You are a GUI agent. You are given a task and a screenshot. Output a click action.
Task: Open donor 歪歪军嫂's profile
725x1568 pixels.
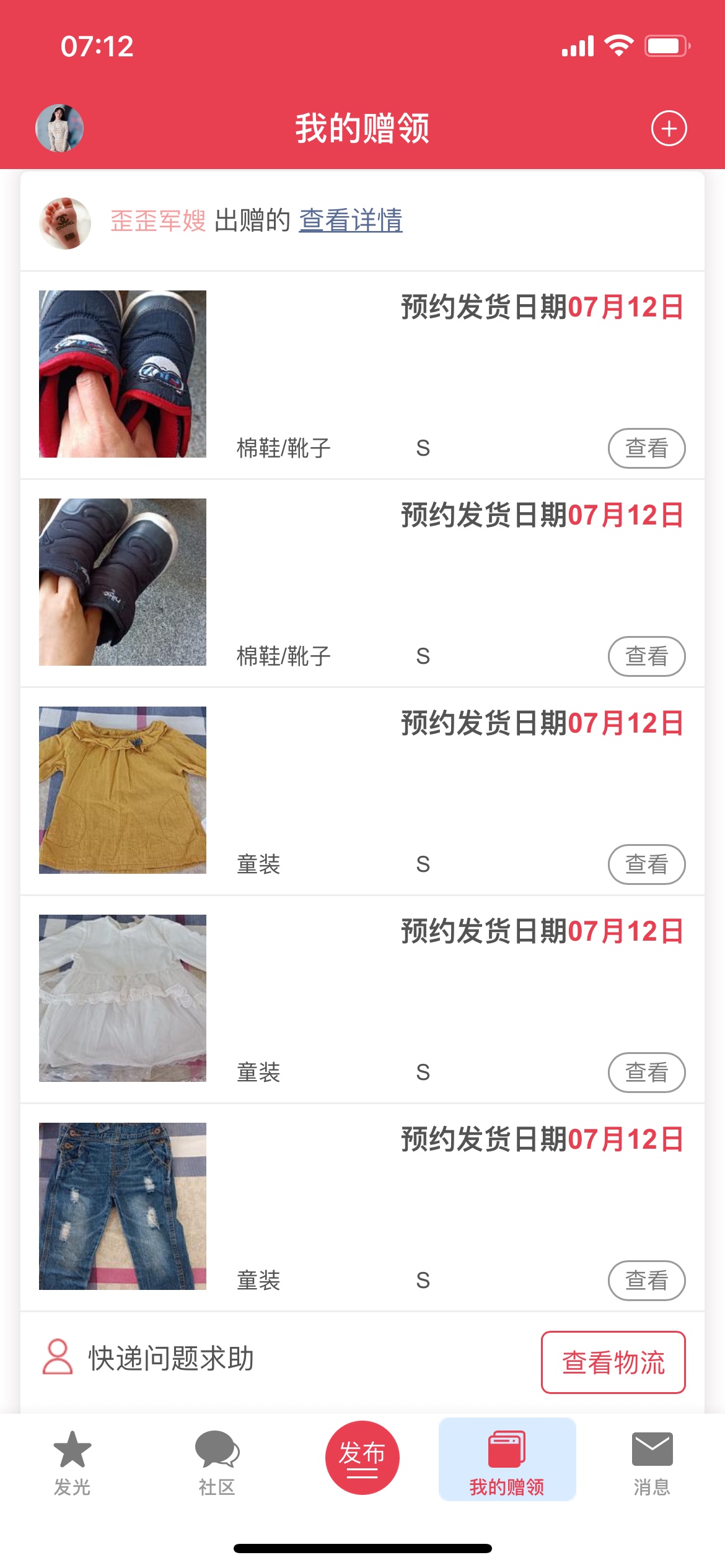click(x=158, y=221)
